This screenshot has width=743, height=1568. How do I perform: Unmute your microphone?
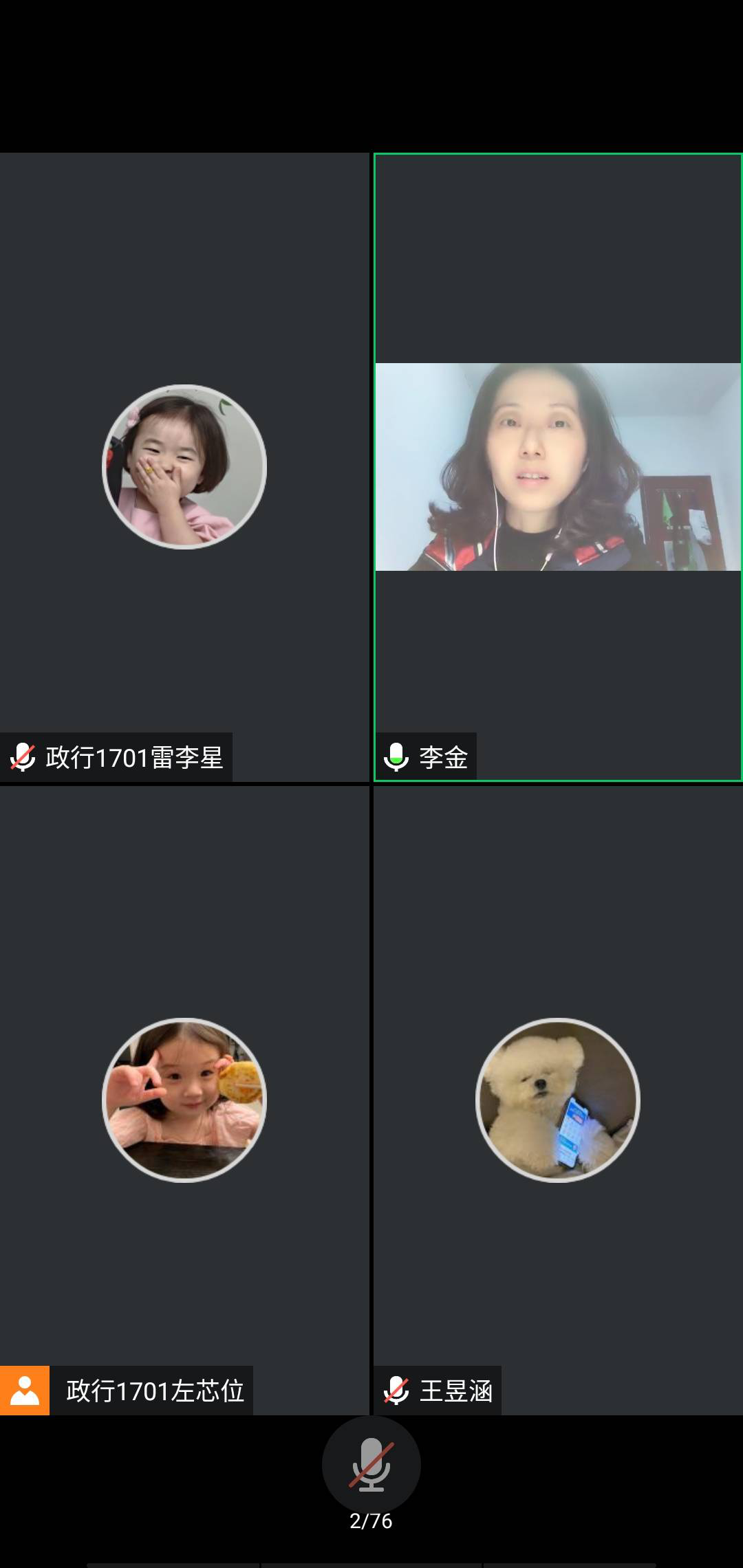coord(371,1463)
